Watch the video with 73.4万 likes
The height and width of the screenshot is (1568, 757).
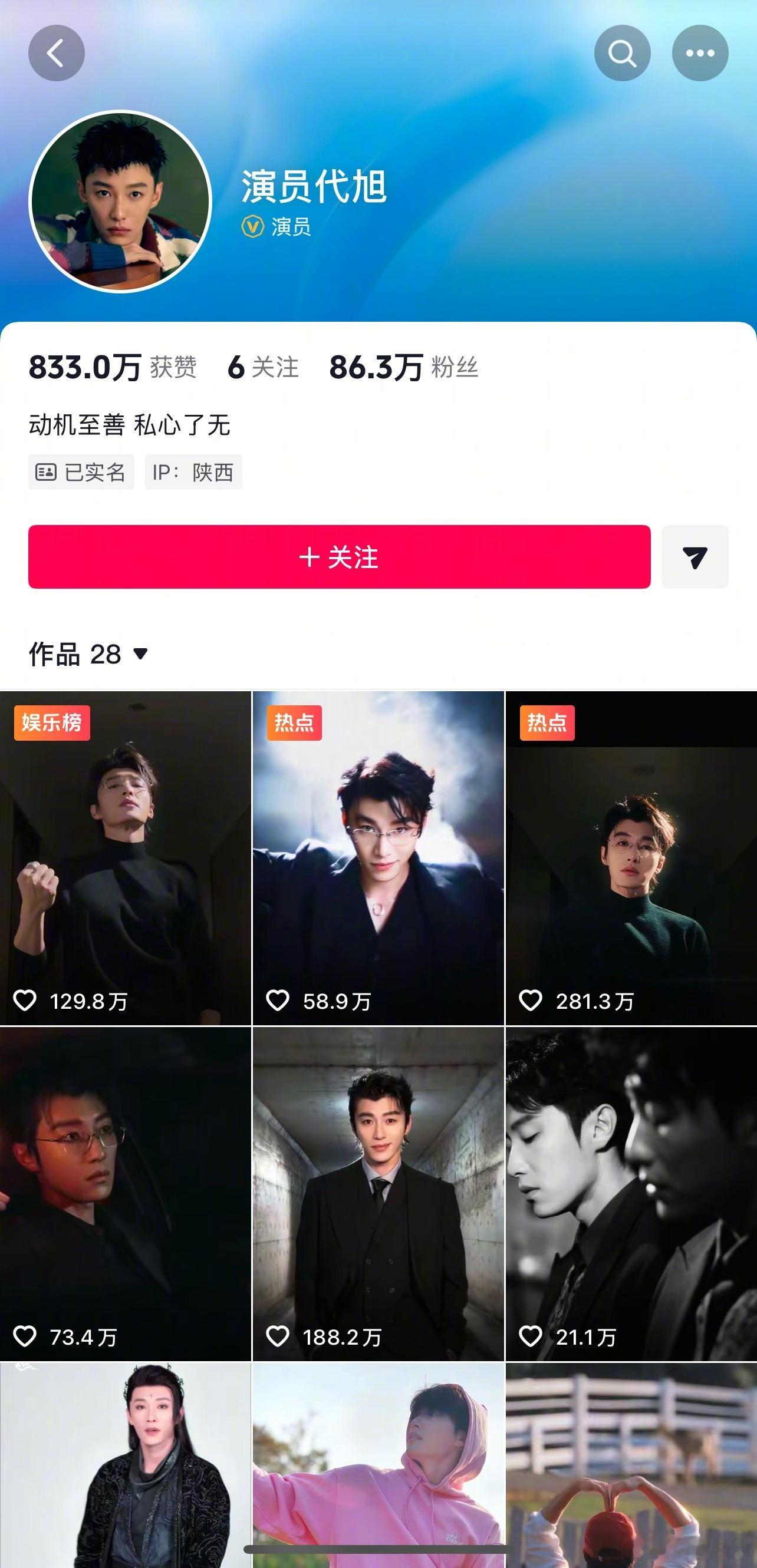point(126,1193)
